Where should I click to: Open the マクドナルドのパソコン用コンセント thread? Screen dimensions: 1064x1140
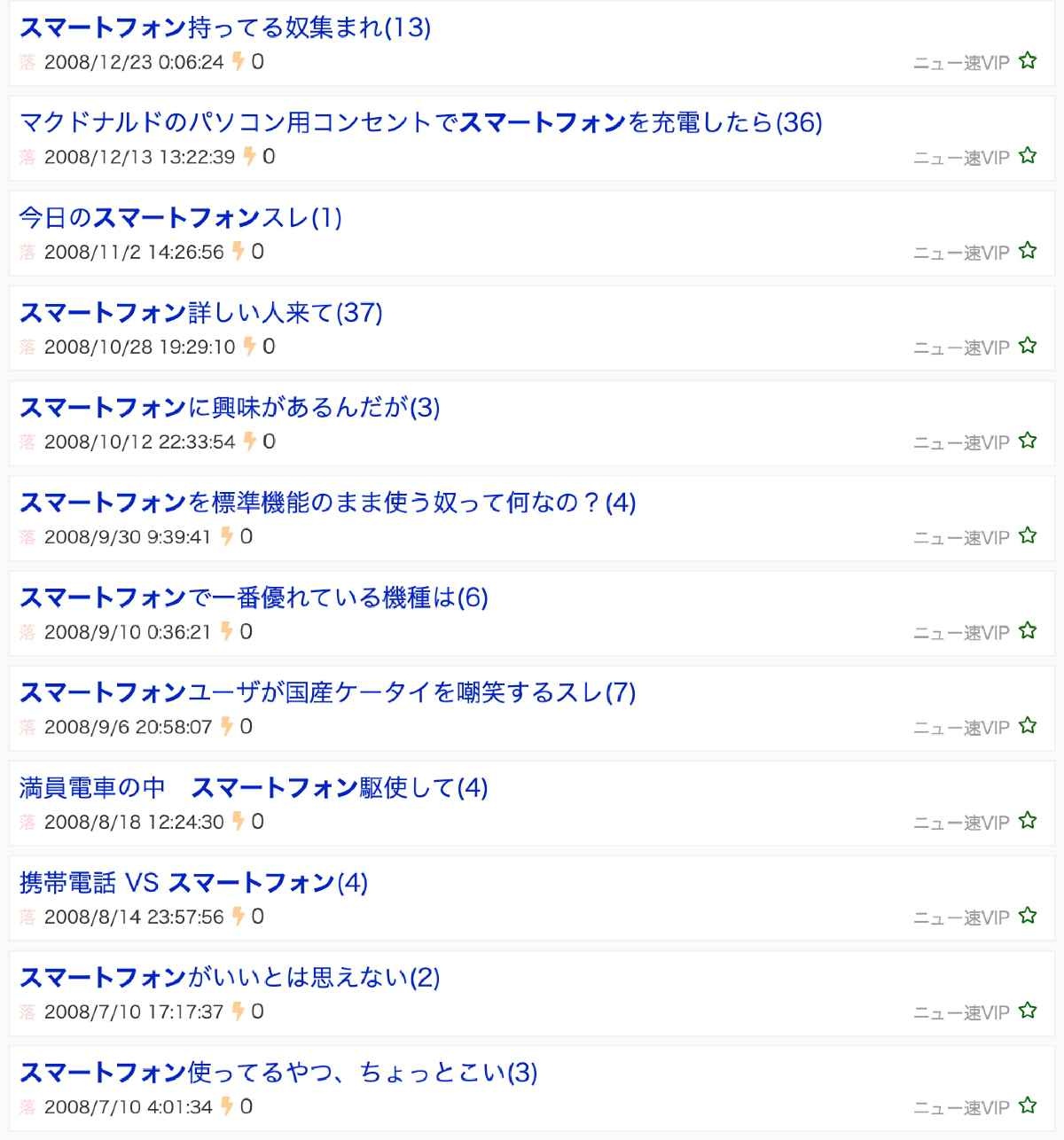coord(417,125)
